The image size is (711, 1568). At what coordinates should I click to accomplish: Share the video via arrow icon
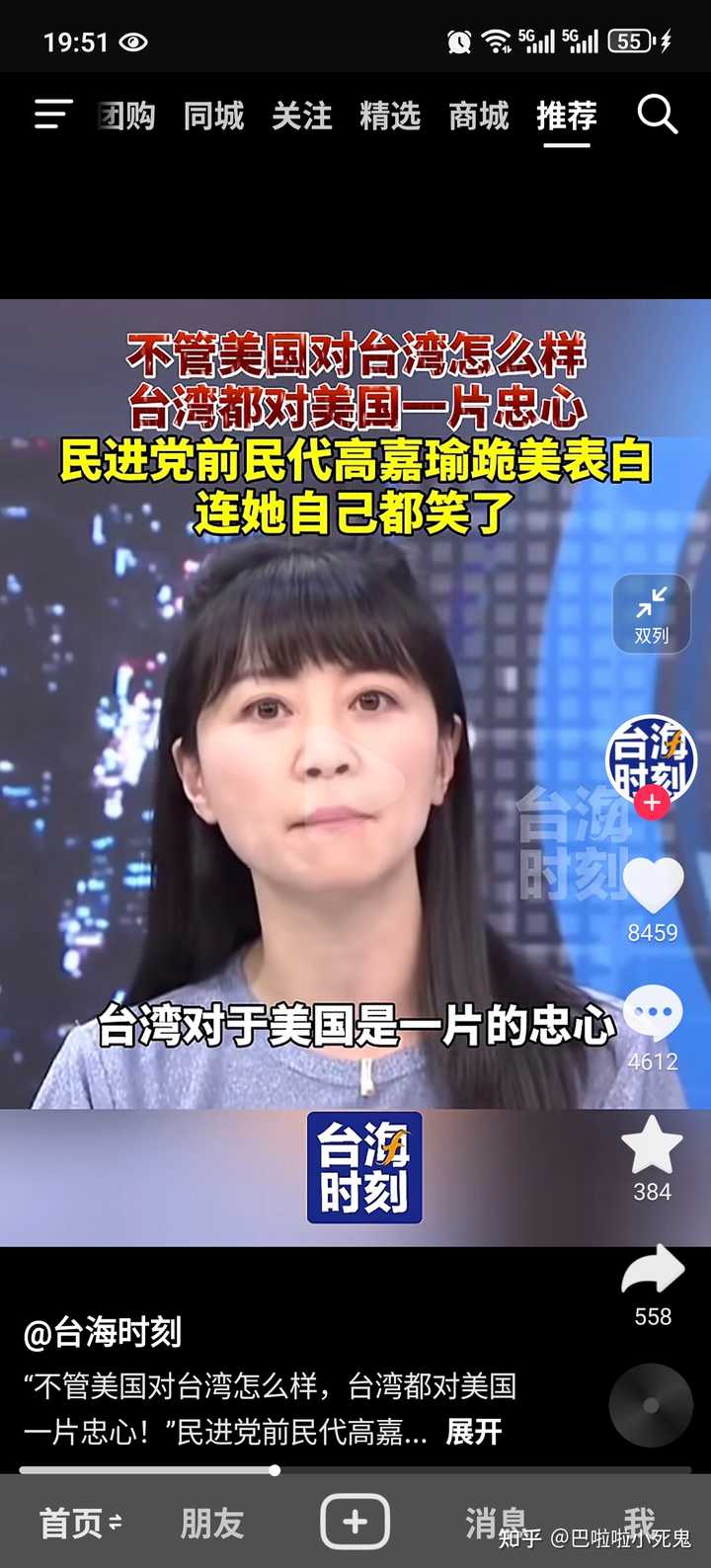(x=653, y=1272)
